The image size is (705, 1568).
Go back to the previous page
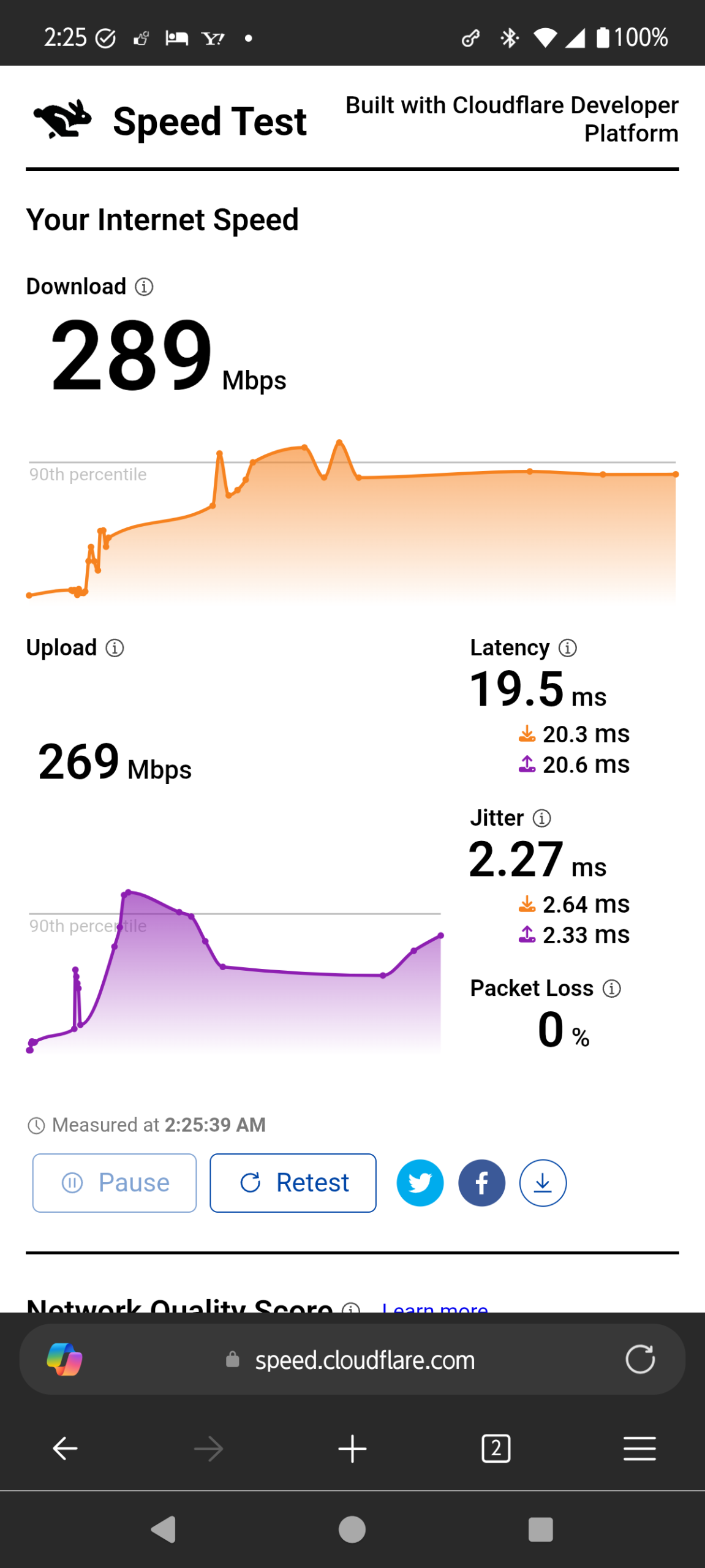(x=65, y=1449)
